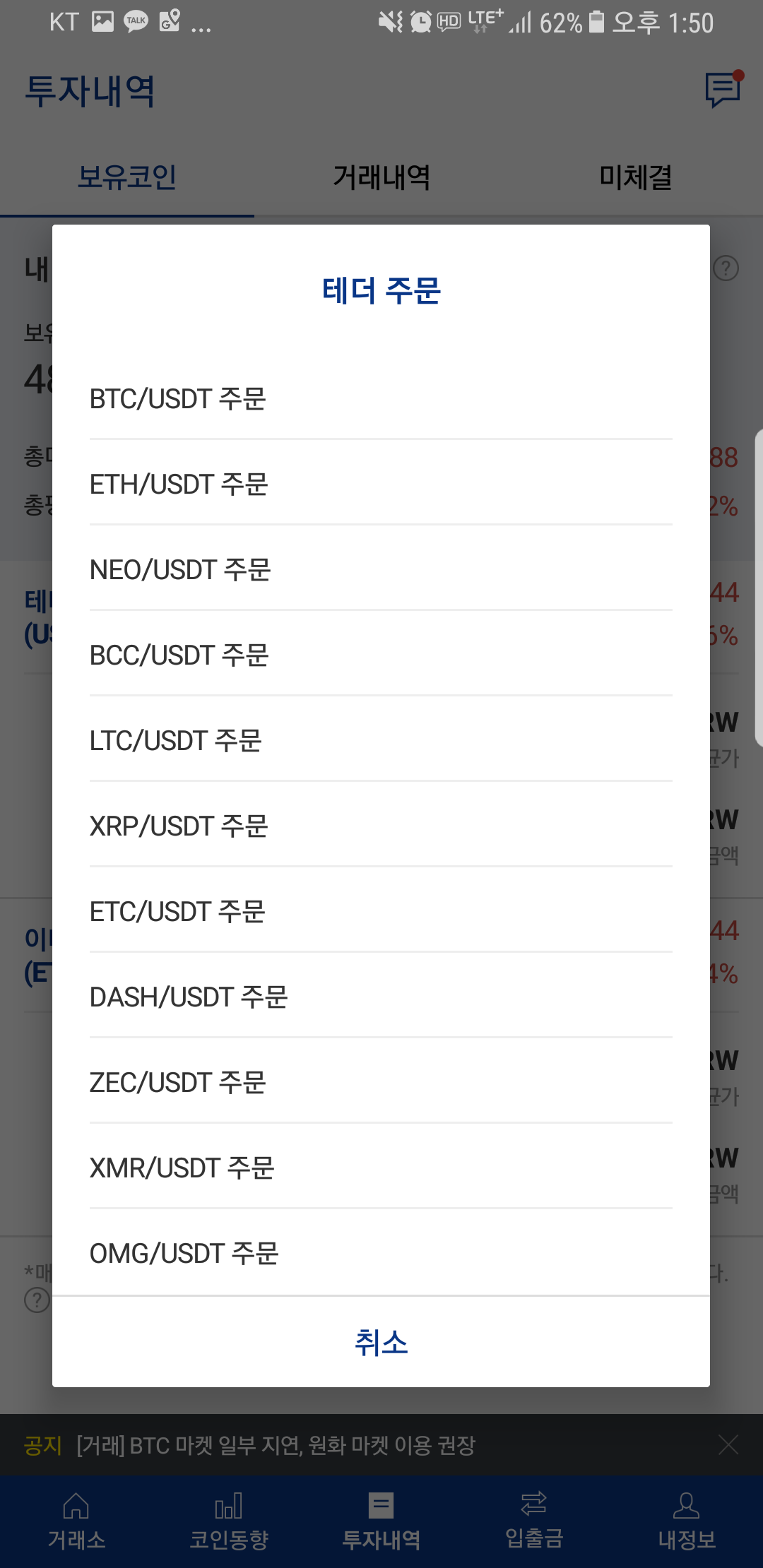
Task: Dismiss dialog with 취소 button
Action: tap(381, 1343)
